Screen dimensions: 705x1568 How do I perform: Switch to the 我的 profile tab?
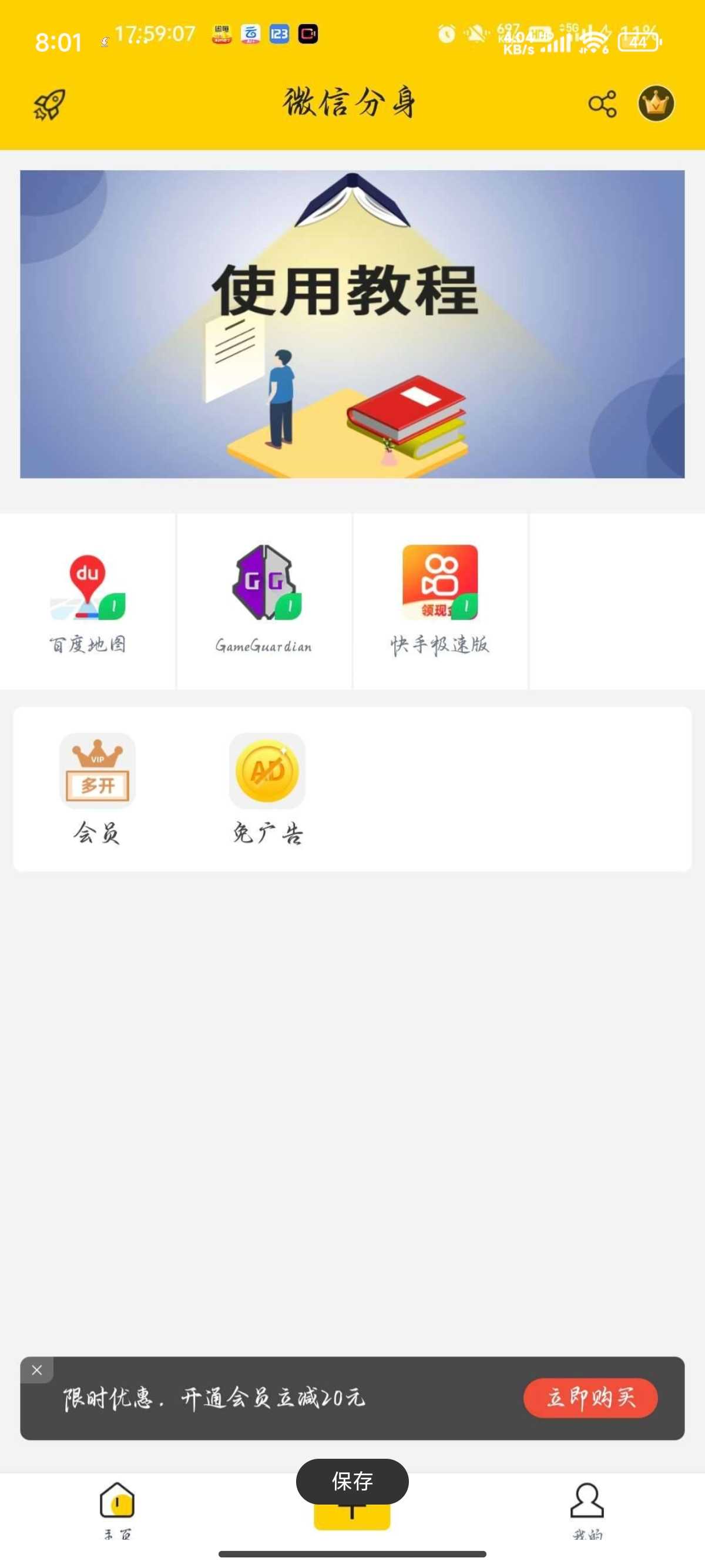pyautogui.click(x=587, y=1509)
